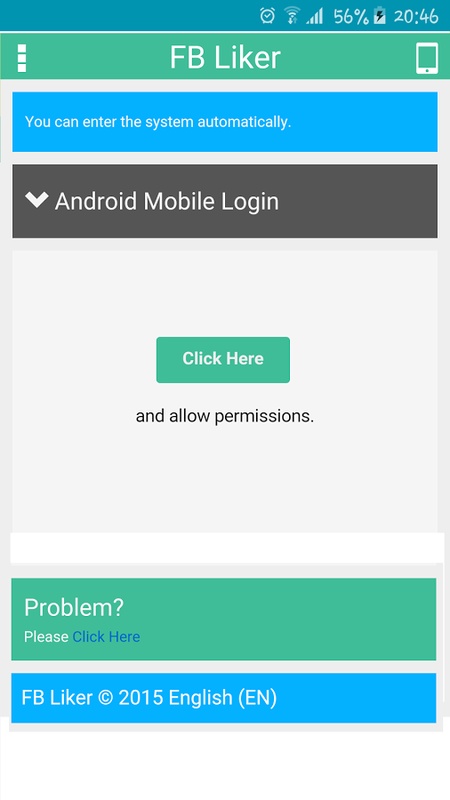
Task: Tap the phone icon in the header
Action: click(x=427, y=59)
